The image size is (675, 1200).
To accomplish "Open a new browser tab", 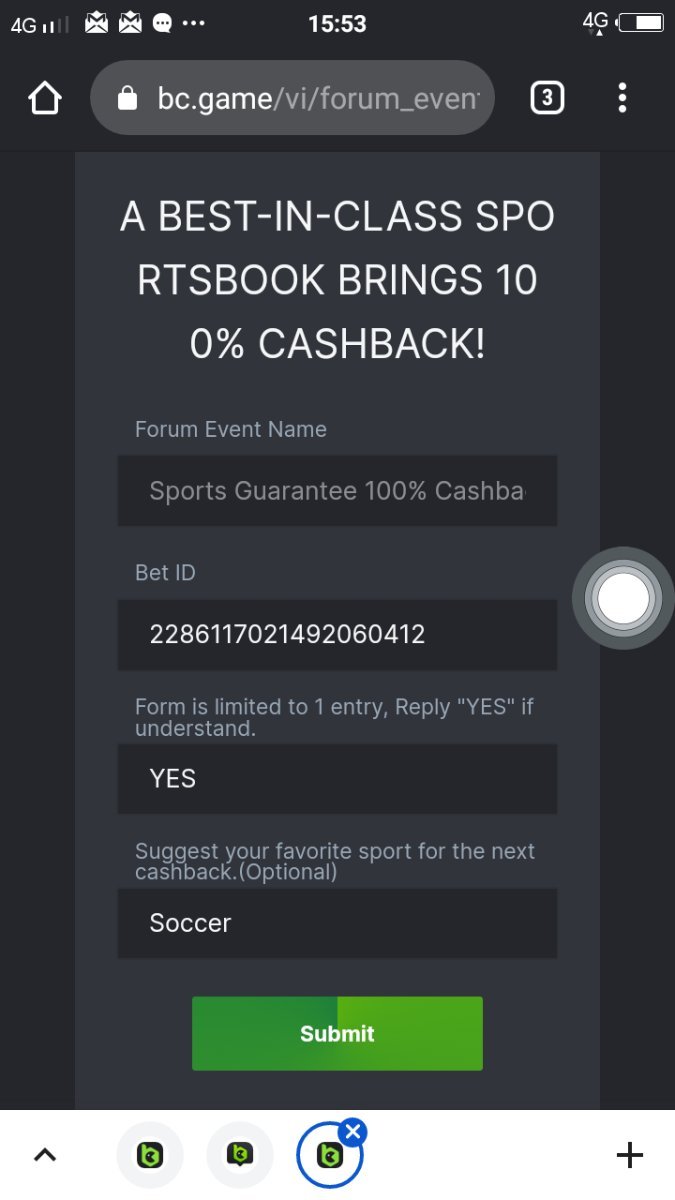I will (629, 1156).
